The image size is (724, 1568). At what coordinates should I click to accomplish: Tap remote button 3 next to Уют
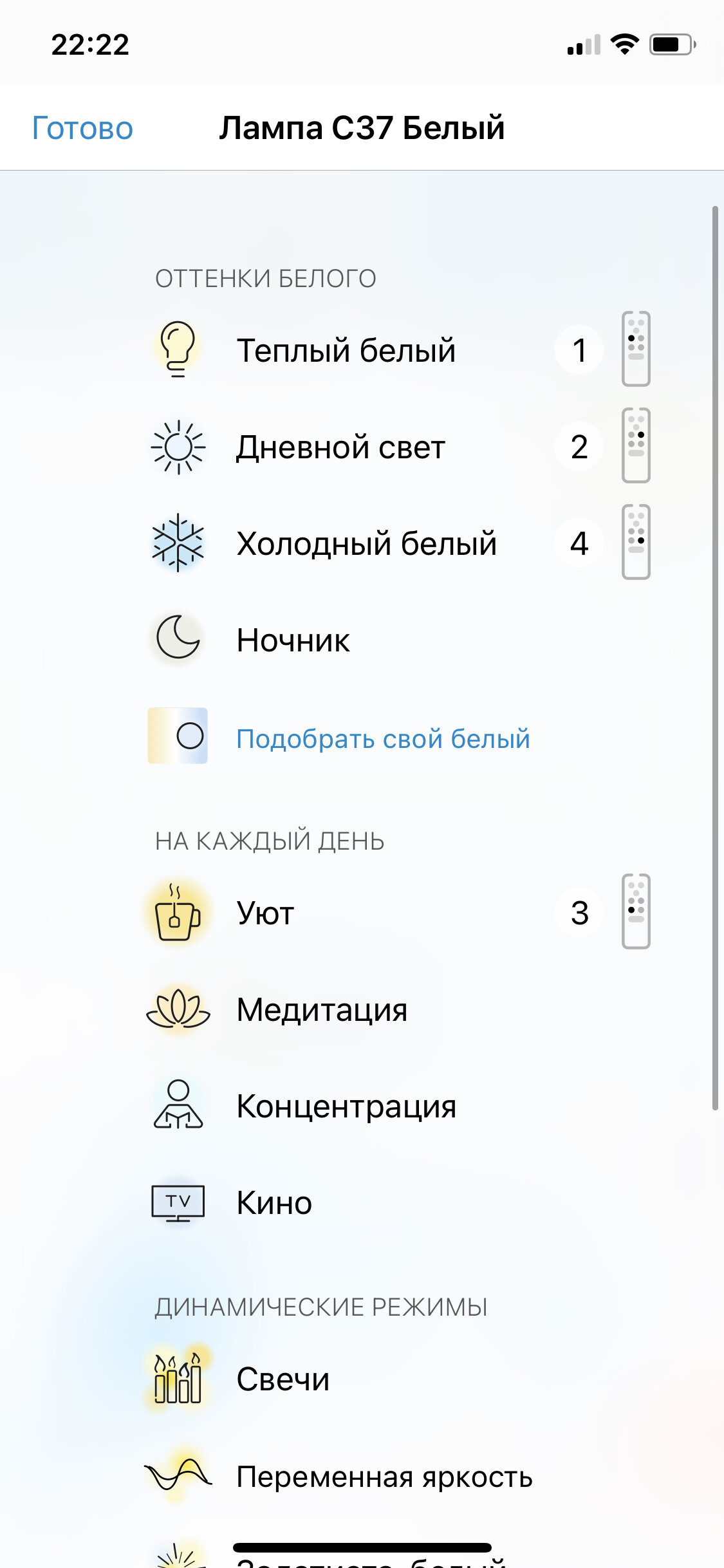pos(579,913)
